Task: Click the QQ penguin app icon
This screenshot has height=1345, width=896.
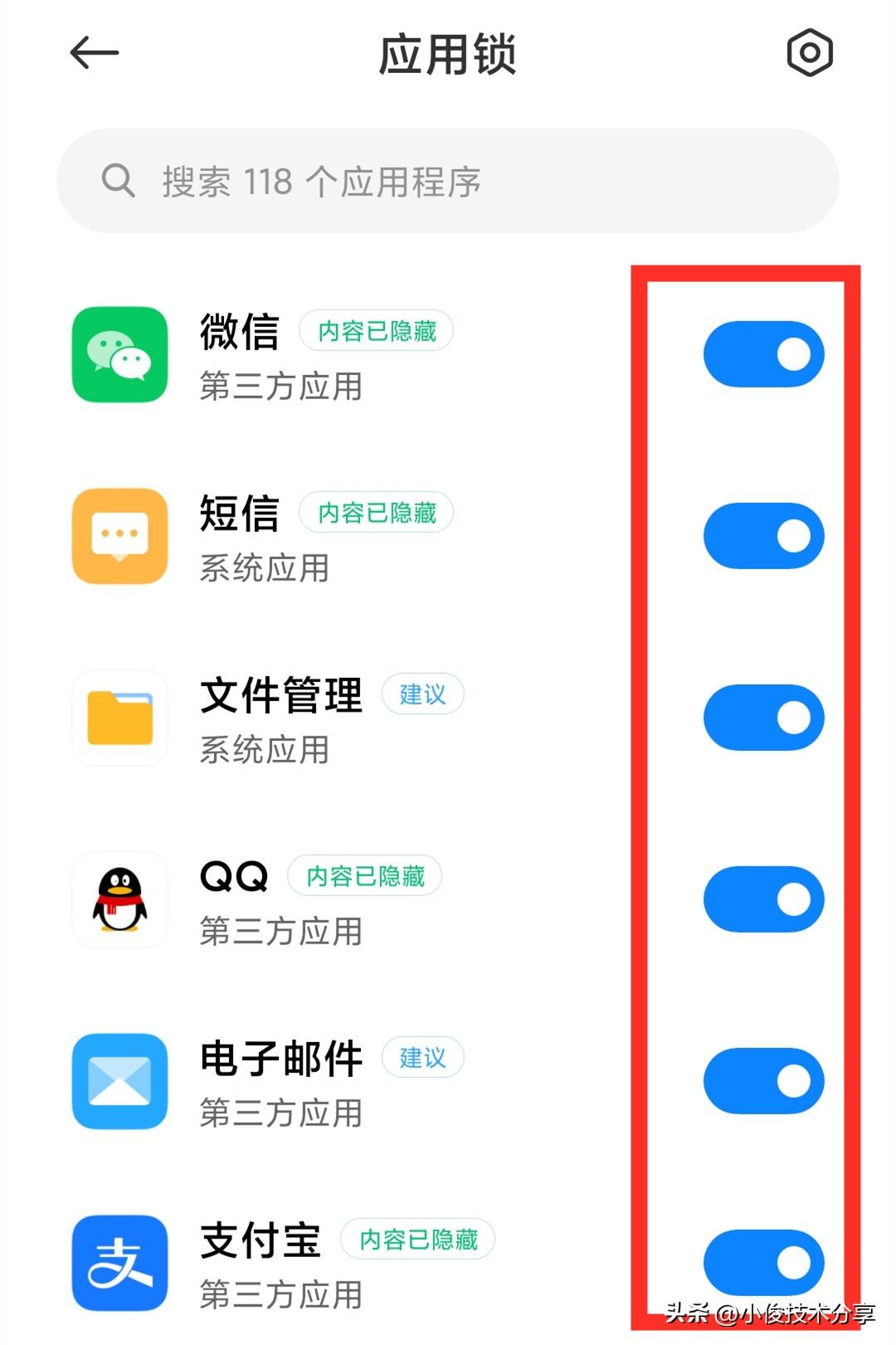Action: [x=119, y=901]
